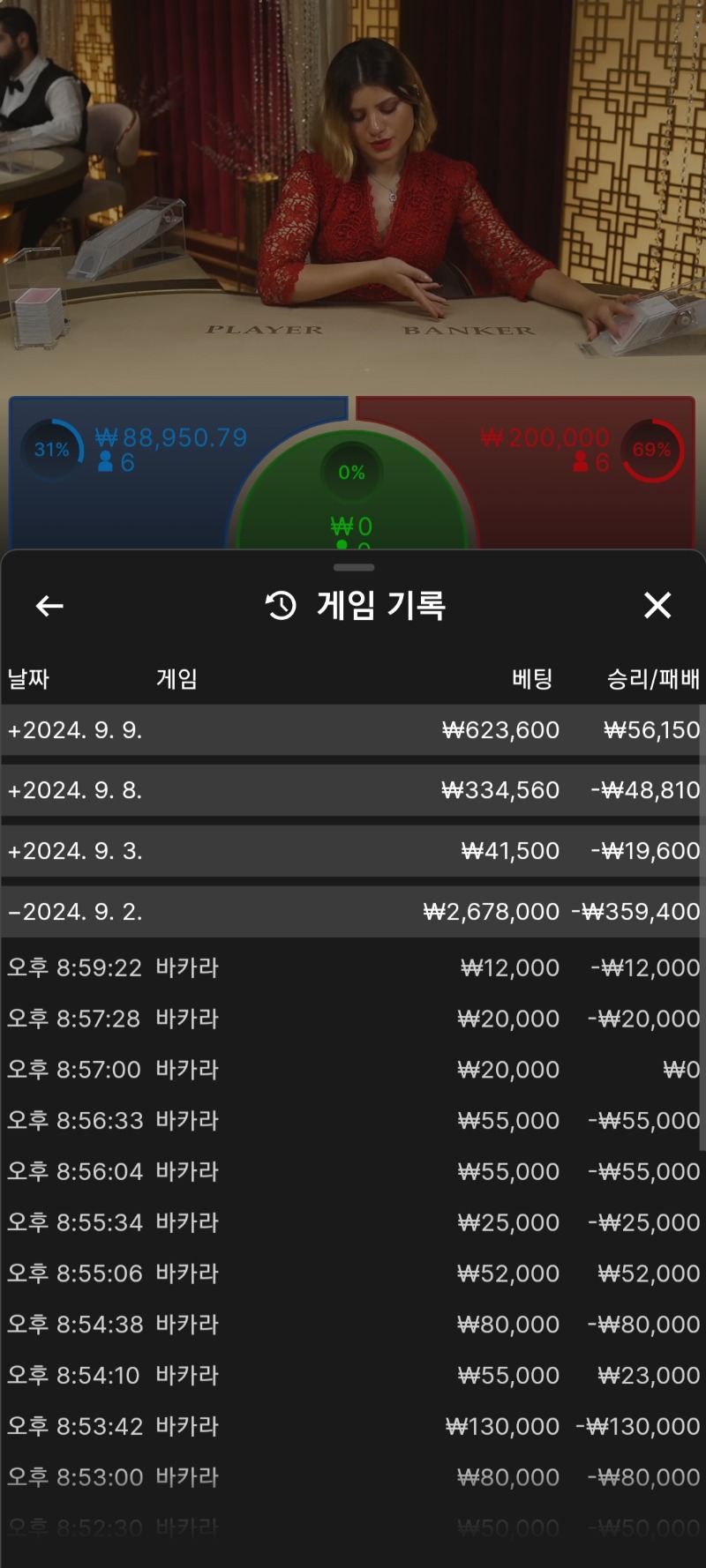Open the 8:57:28 baccarat round details
Viewport: 706px width, 1568px height.
tap(351, 1019)
